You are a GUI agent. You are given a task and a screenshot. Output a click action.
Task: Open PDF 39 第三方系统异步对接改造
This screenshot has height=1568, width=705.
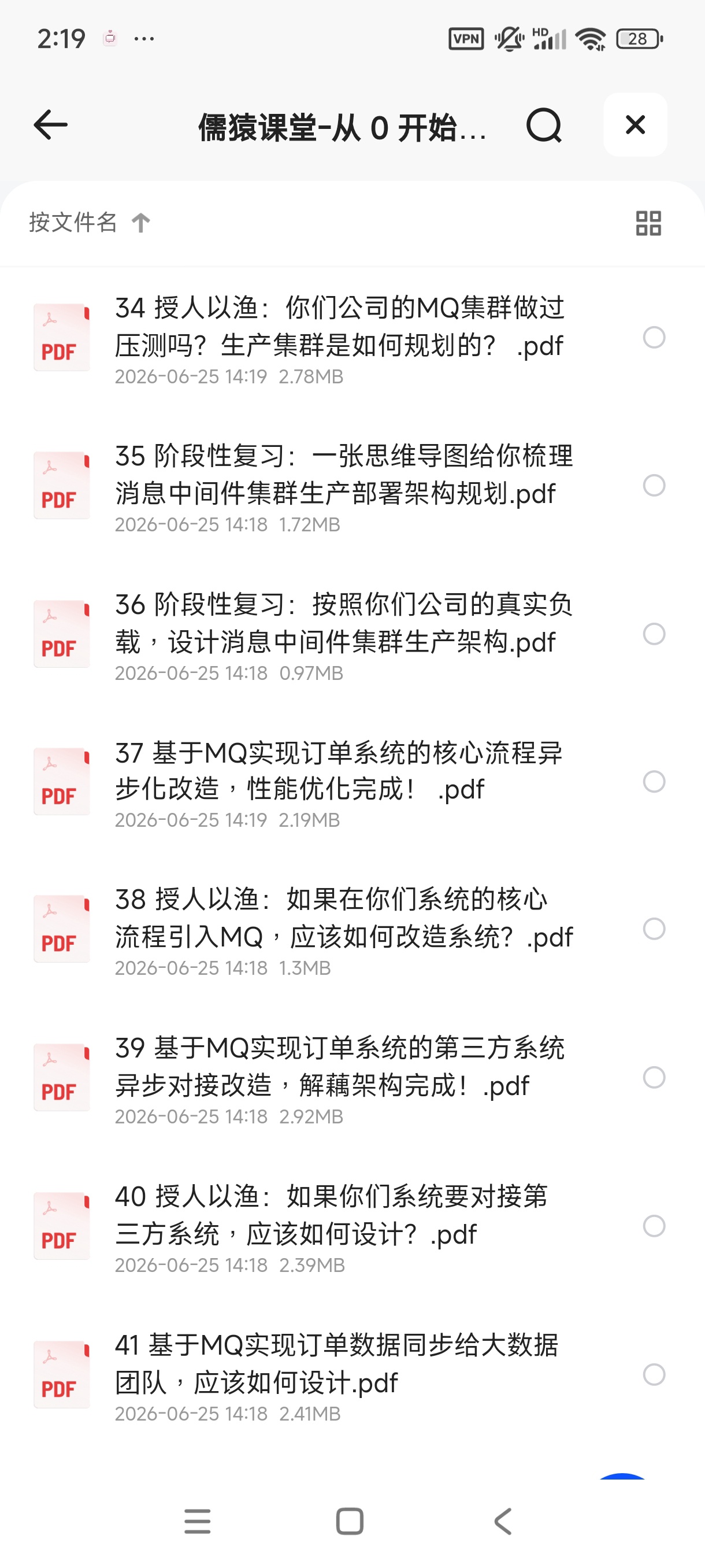coord(340,1077)
